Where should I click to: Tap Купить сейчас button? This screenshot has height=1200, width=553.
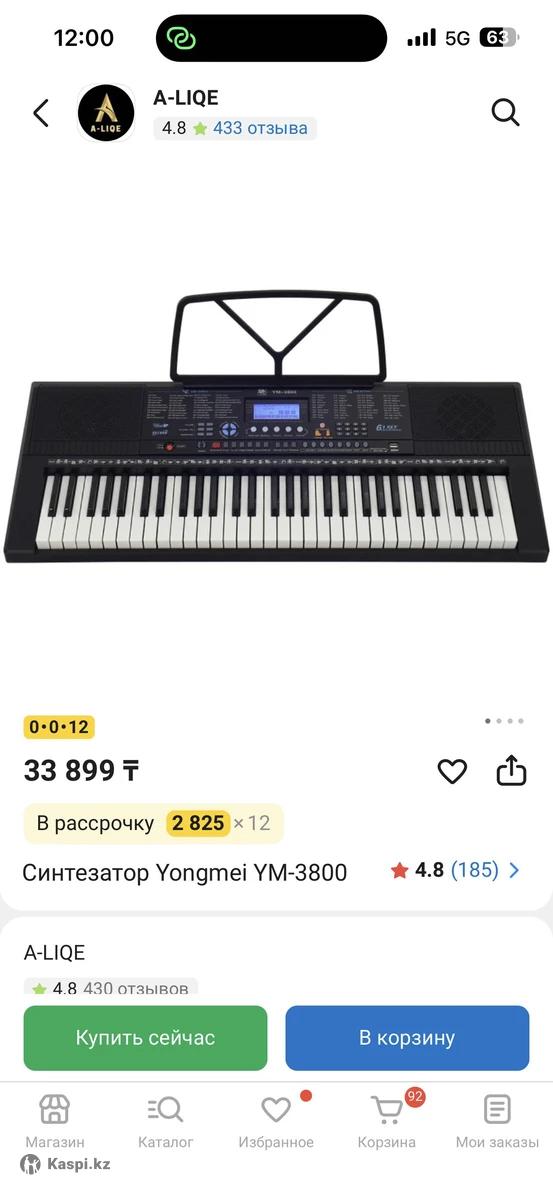click(x=145, y=1038)
